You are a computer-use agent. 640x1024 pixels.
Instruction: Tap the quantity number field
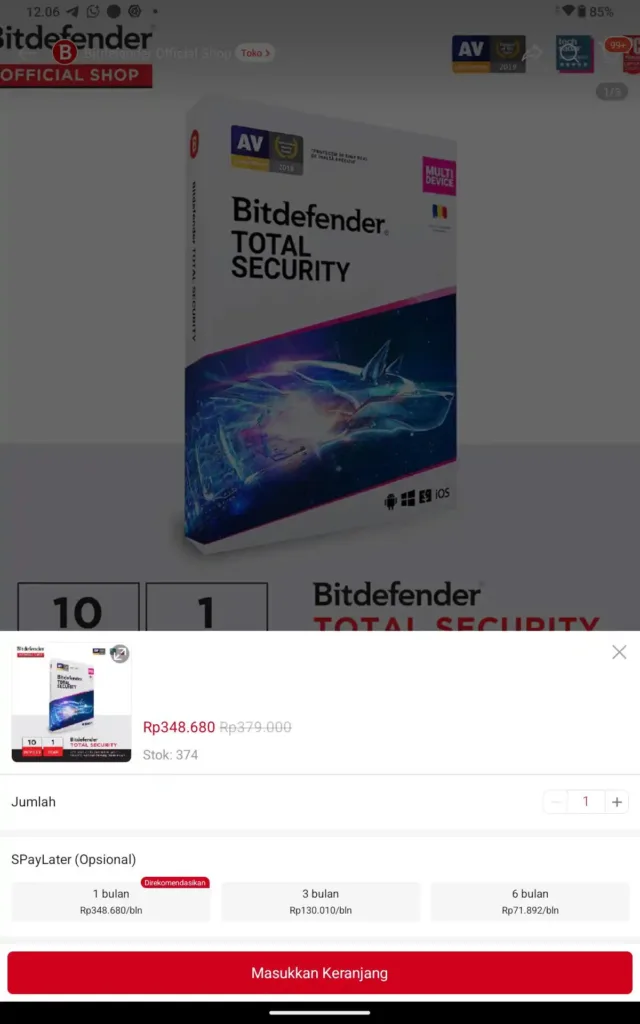[x=586, y=802]
